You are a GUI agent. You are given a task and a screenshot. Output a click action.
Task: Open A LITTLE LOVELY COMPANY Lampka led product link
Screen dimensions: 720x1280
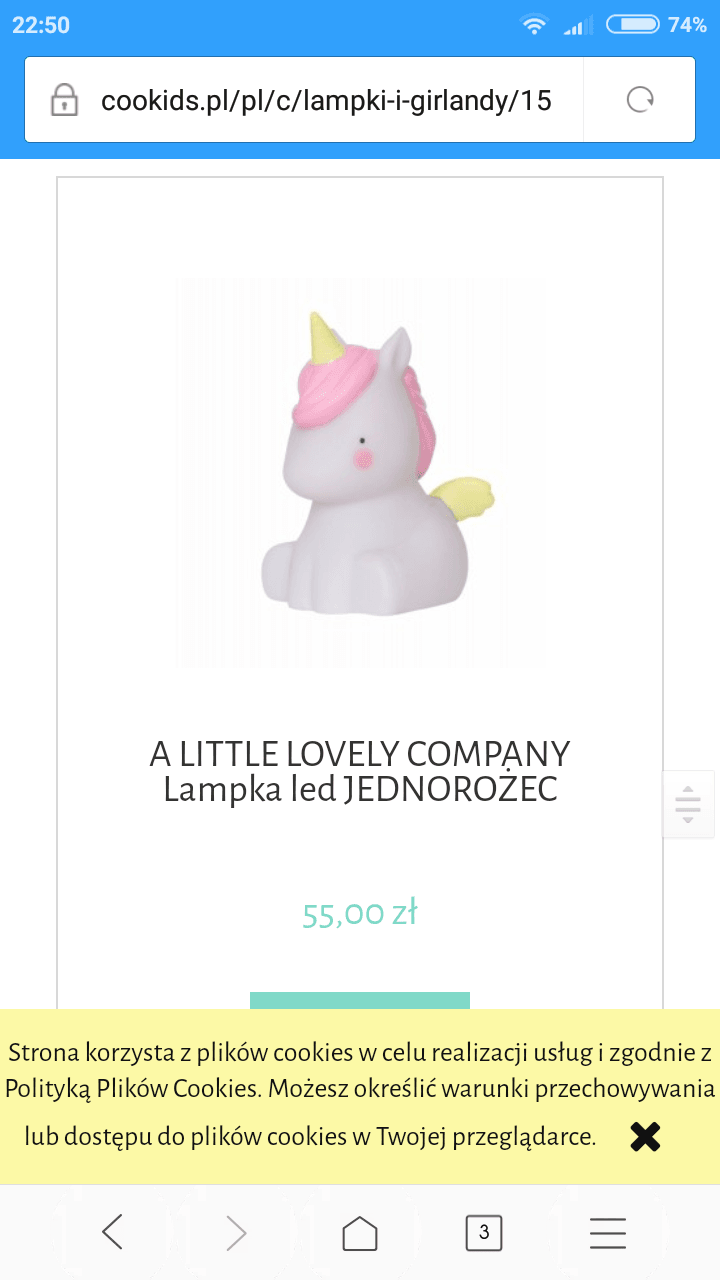pyautogui.click(x=360, y=771)
